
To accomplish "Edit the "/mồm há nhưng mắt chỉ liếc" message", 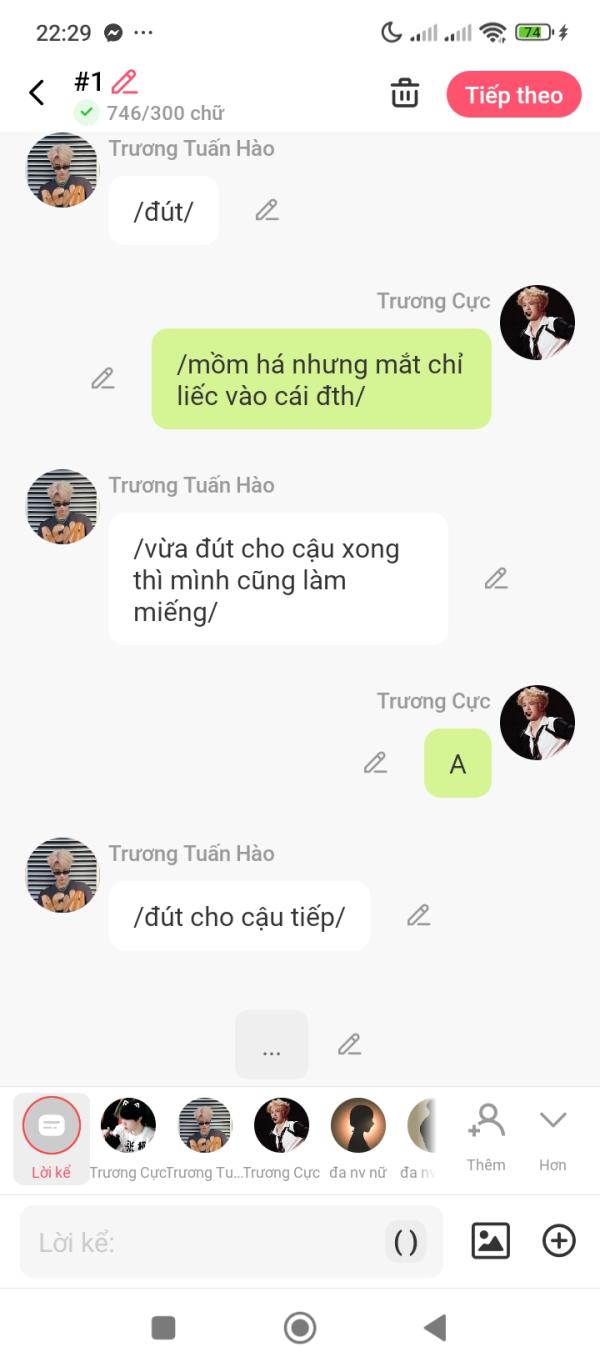I will click(x=103, y=378).
